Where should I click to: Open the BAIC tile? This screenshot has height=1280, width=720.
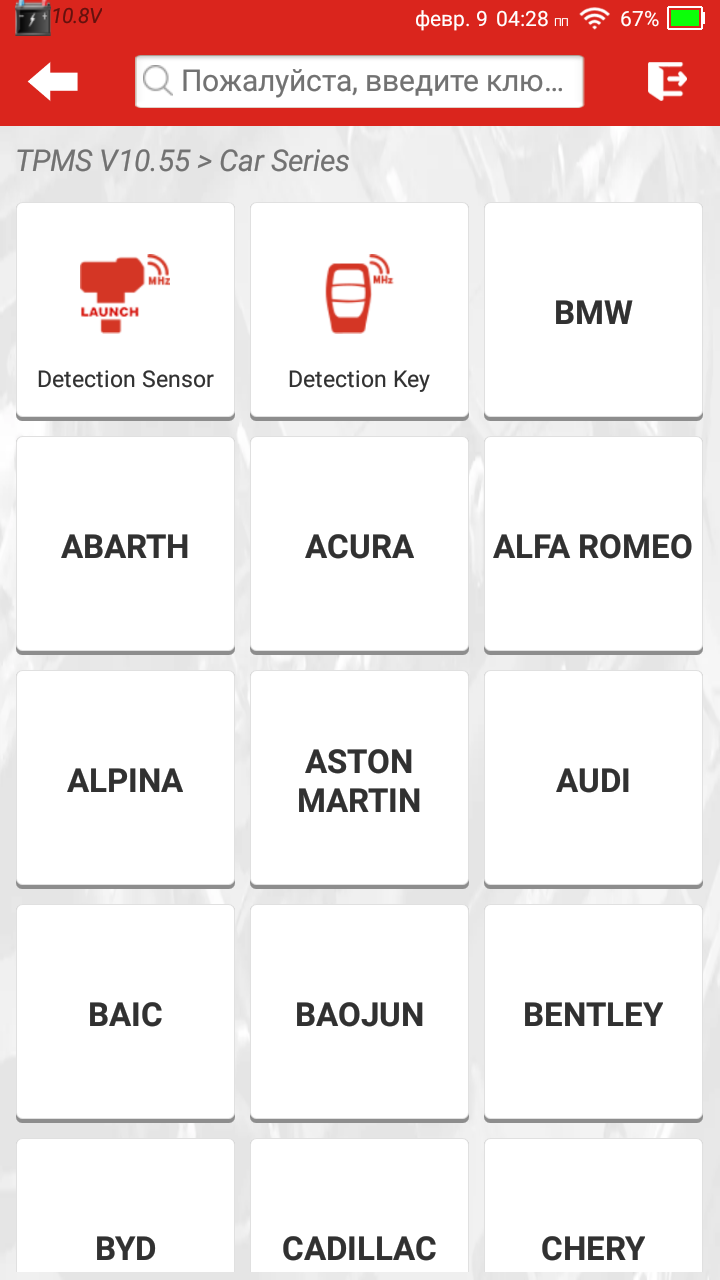[126, 1013]
